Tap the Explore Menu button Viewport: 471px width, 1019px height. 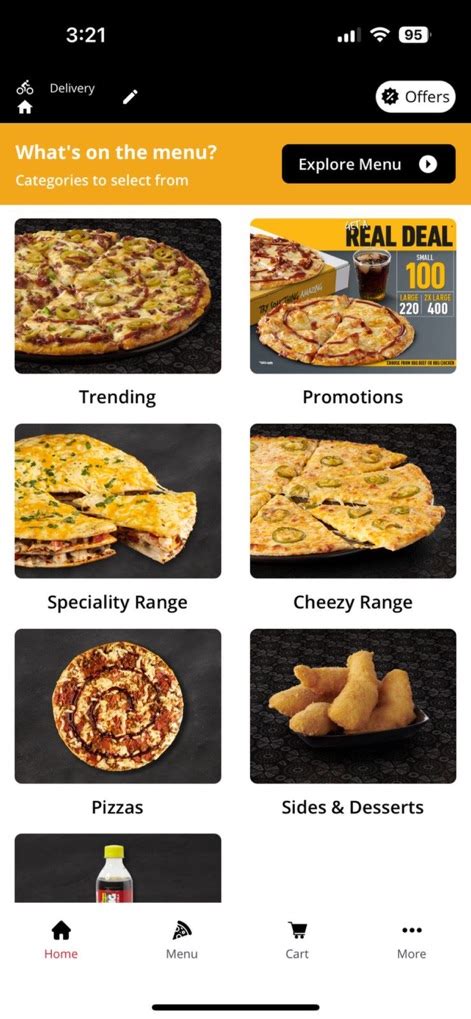point(368,164)
